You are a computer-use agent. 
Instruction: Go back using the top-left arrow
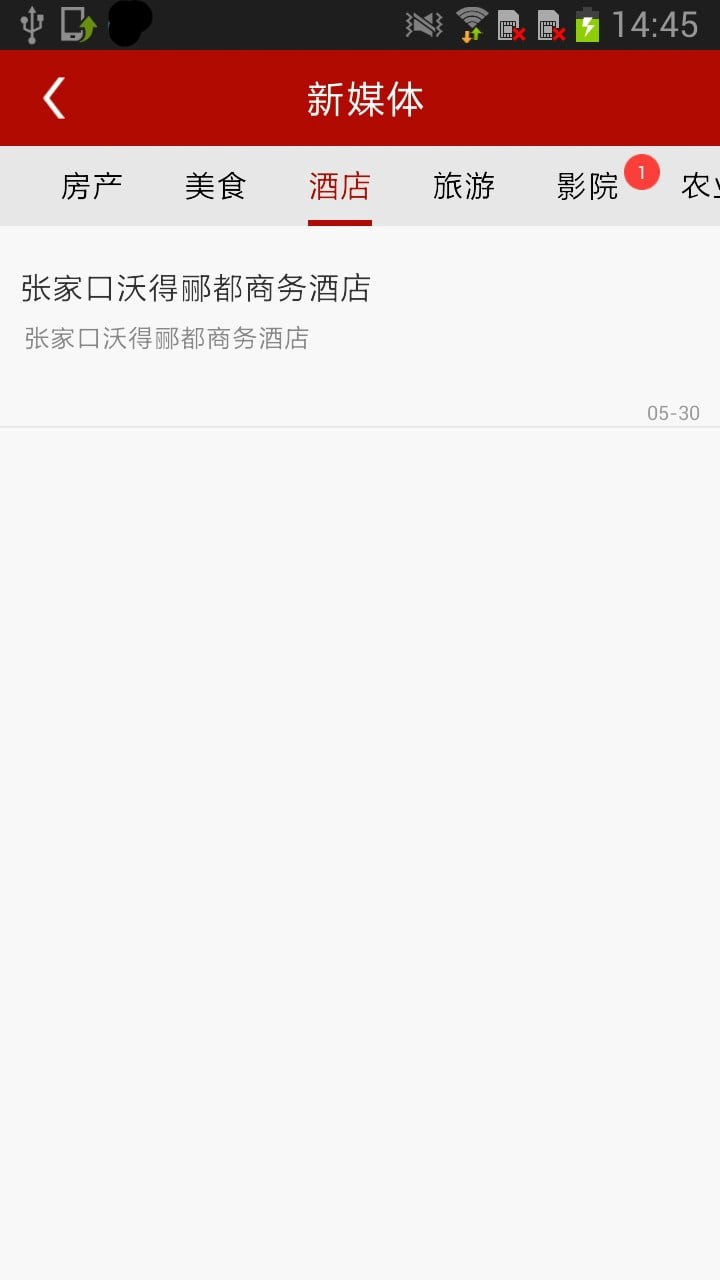coord(54,98)
